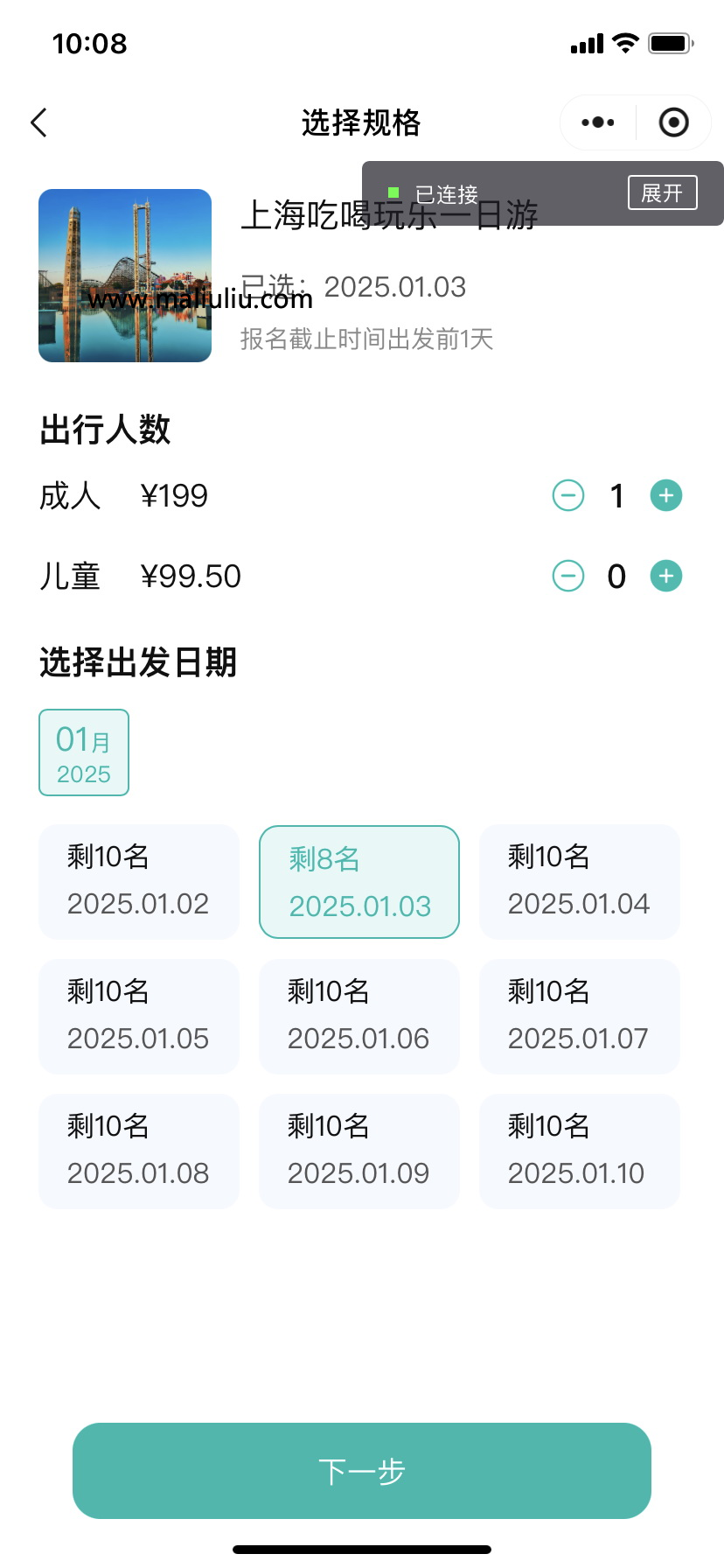Decrease the 儿童 count

click(x=568, y=576)
